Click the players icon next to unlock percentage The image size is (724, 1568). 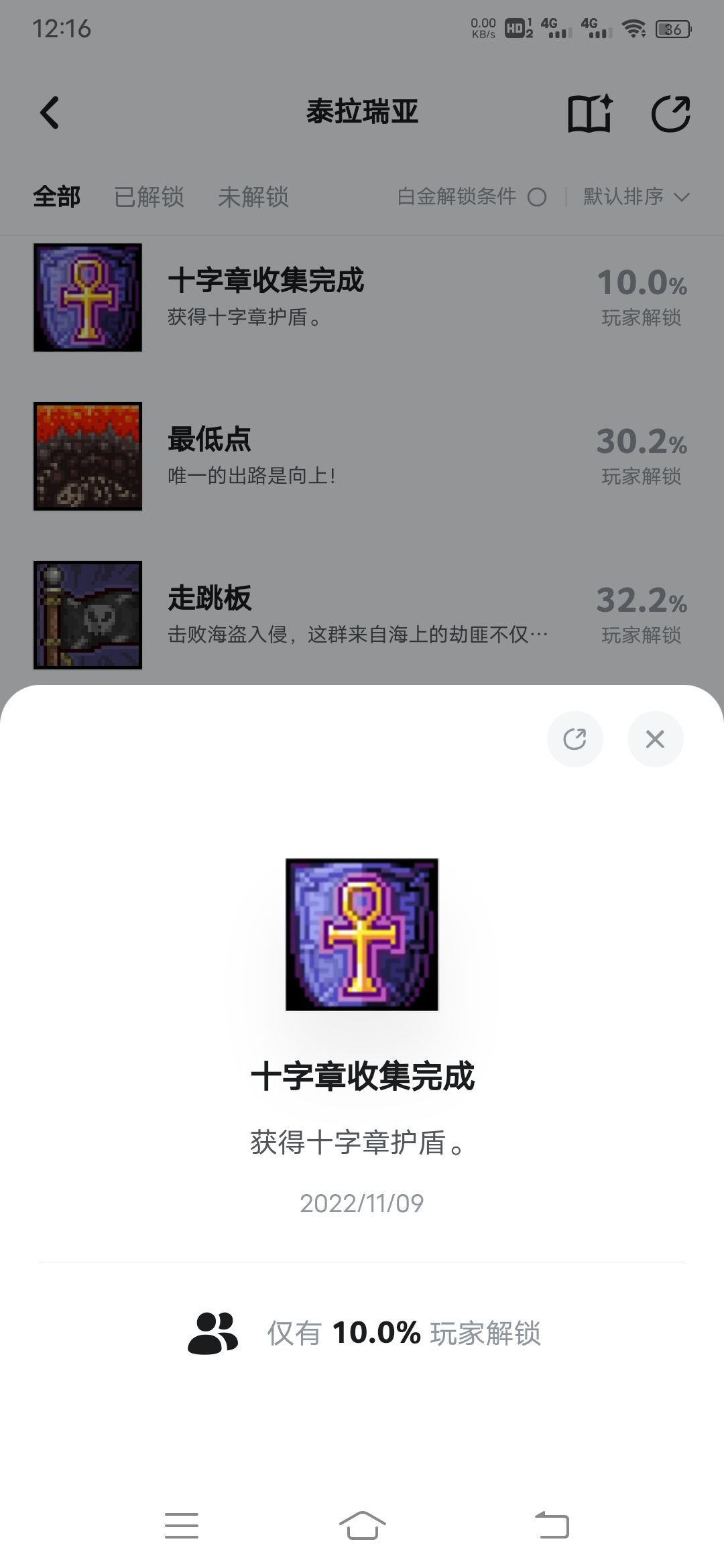point(211,1332)
